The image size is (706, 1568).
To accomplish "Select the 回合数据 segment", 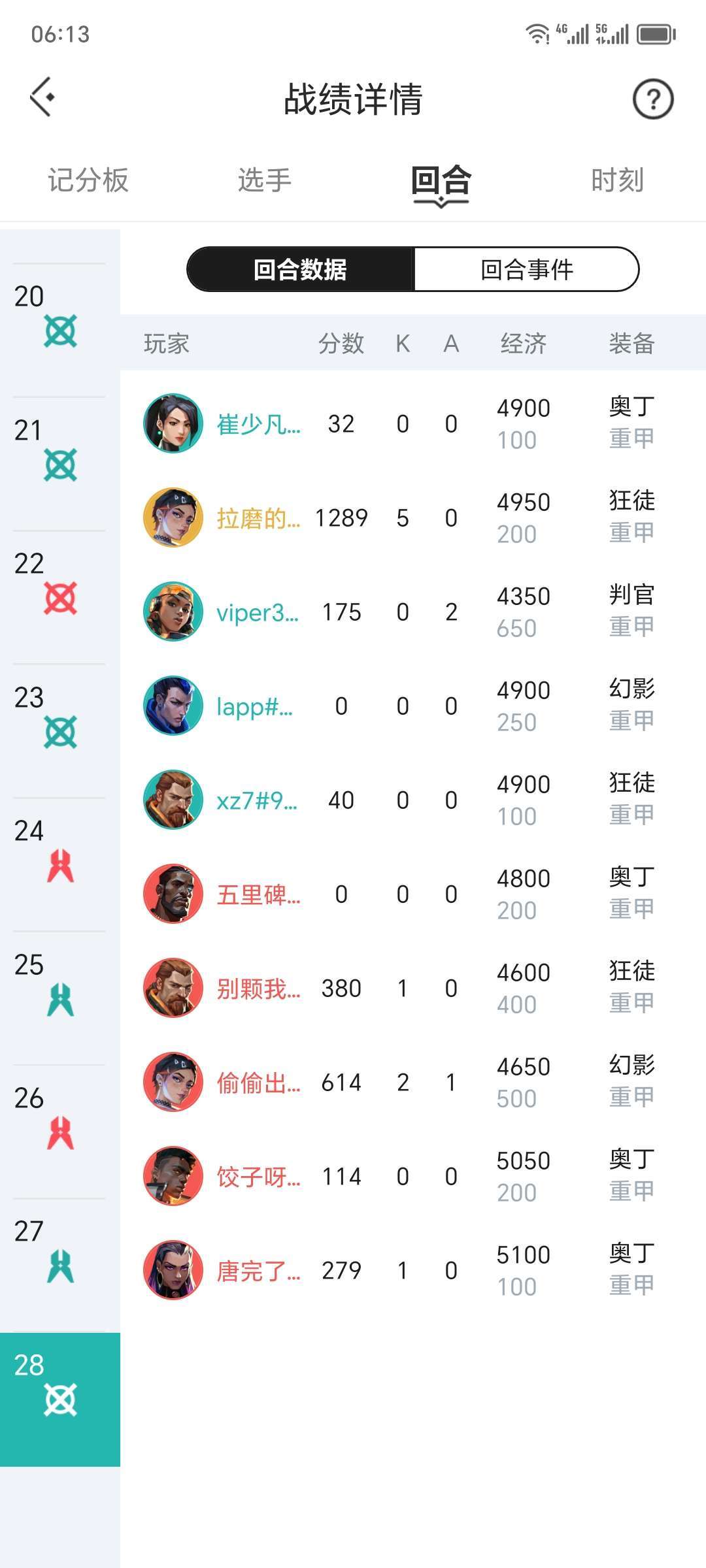I will coord(300,269).
